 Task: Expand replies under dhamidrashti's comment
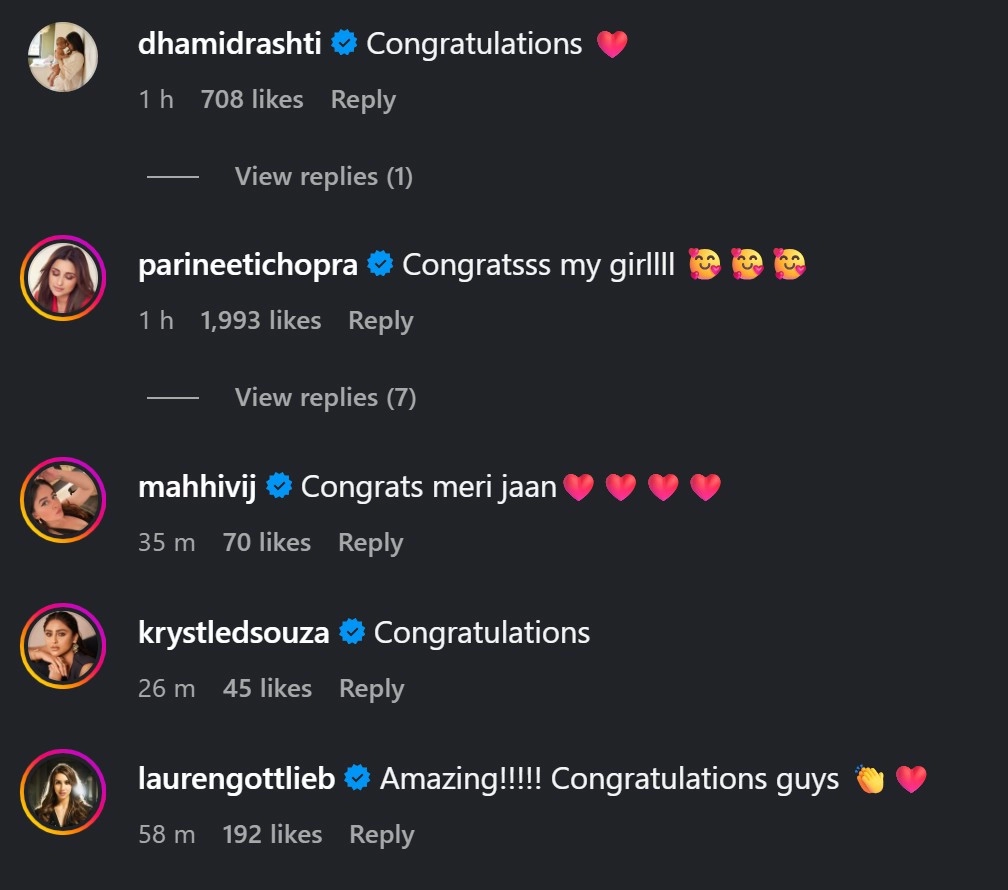(x=323, y=177)
